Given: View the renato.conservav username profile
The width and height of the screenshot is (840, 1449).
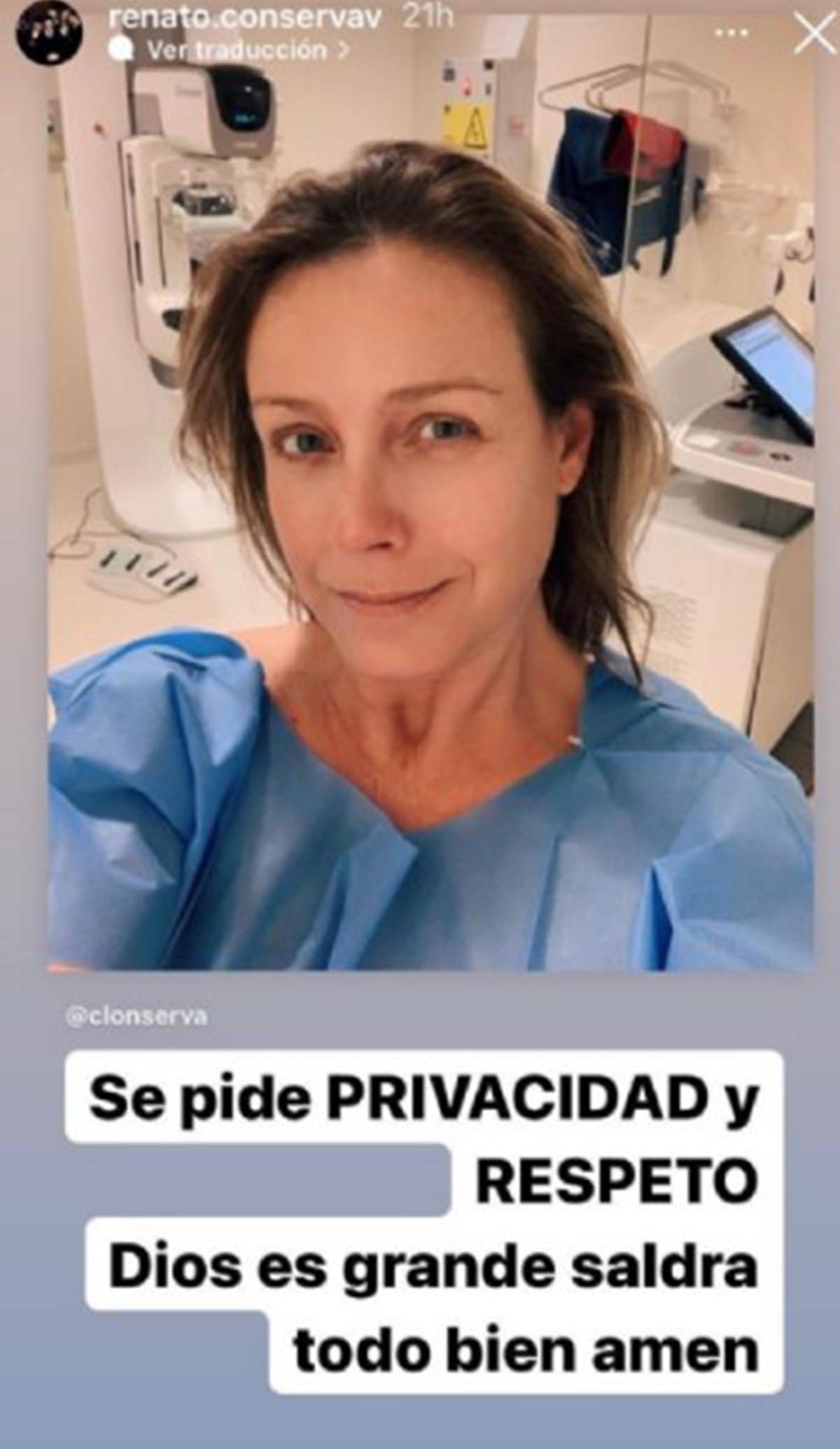Looking at the screenshot, I should [x=246, y=17].
